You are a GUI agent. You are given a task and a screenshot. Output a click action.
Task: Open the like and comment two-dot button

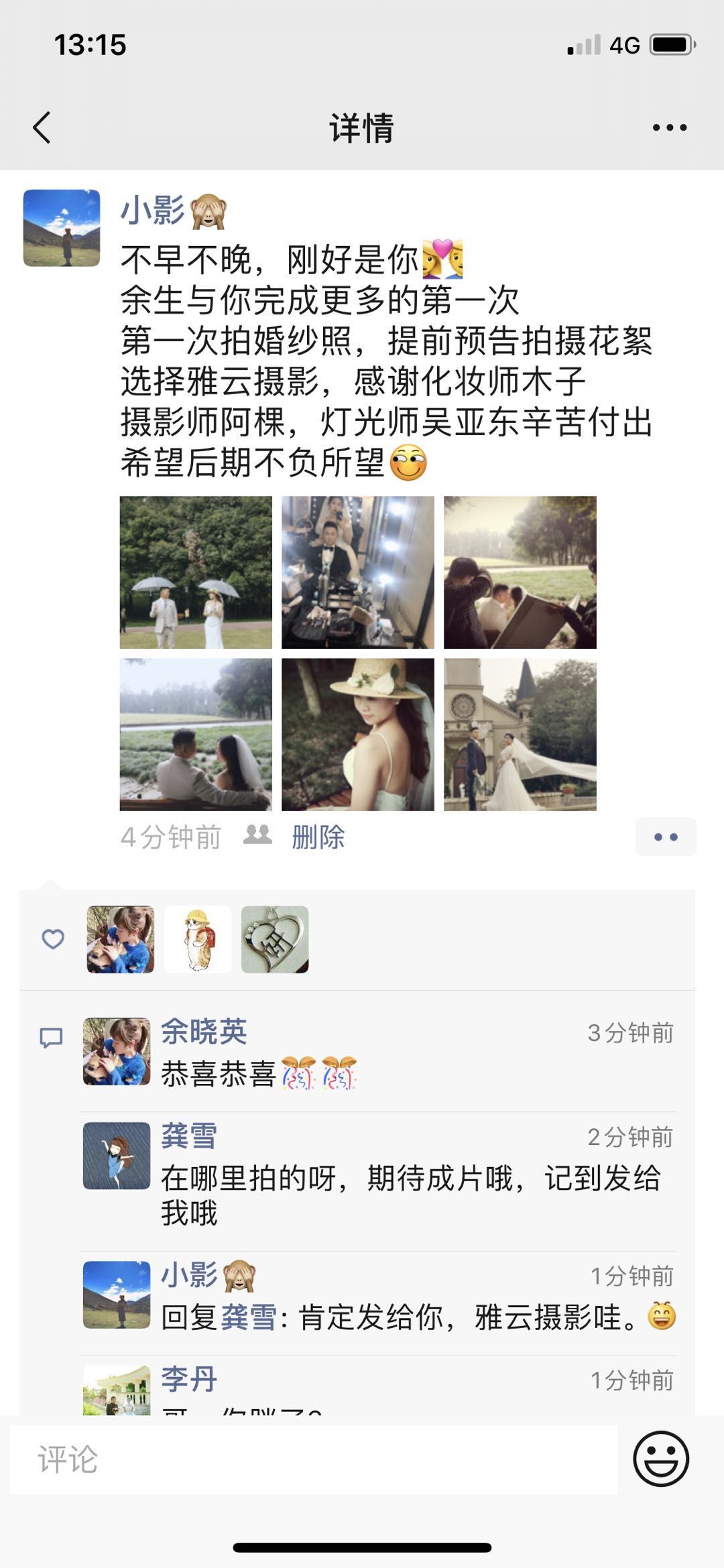[666, 837]
